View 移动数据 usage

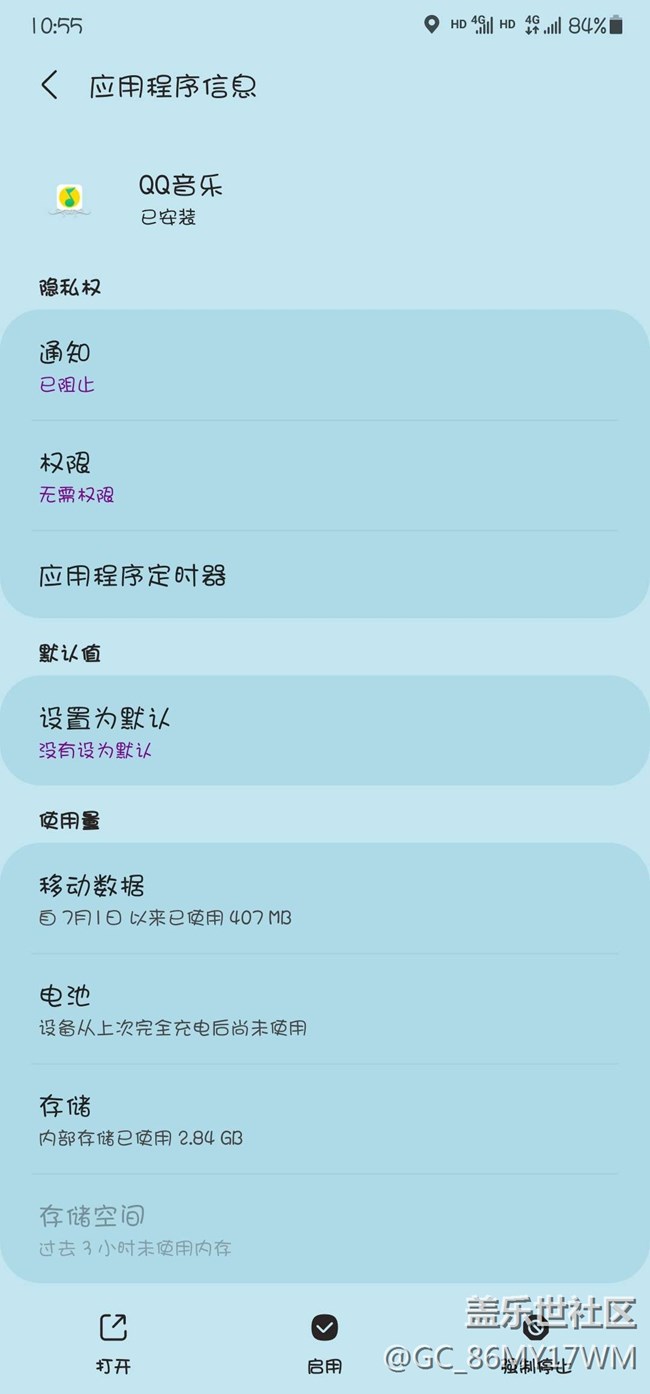325,899
